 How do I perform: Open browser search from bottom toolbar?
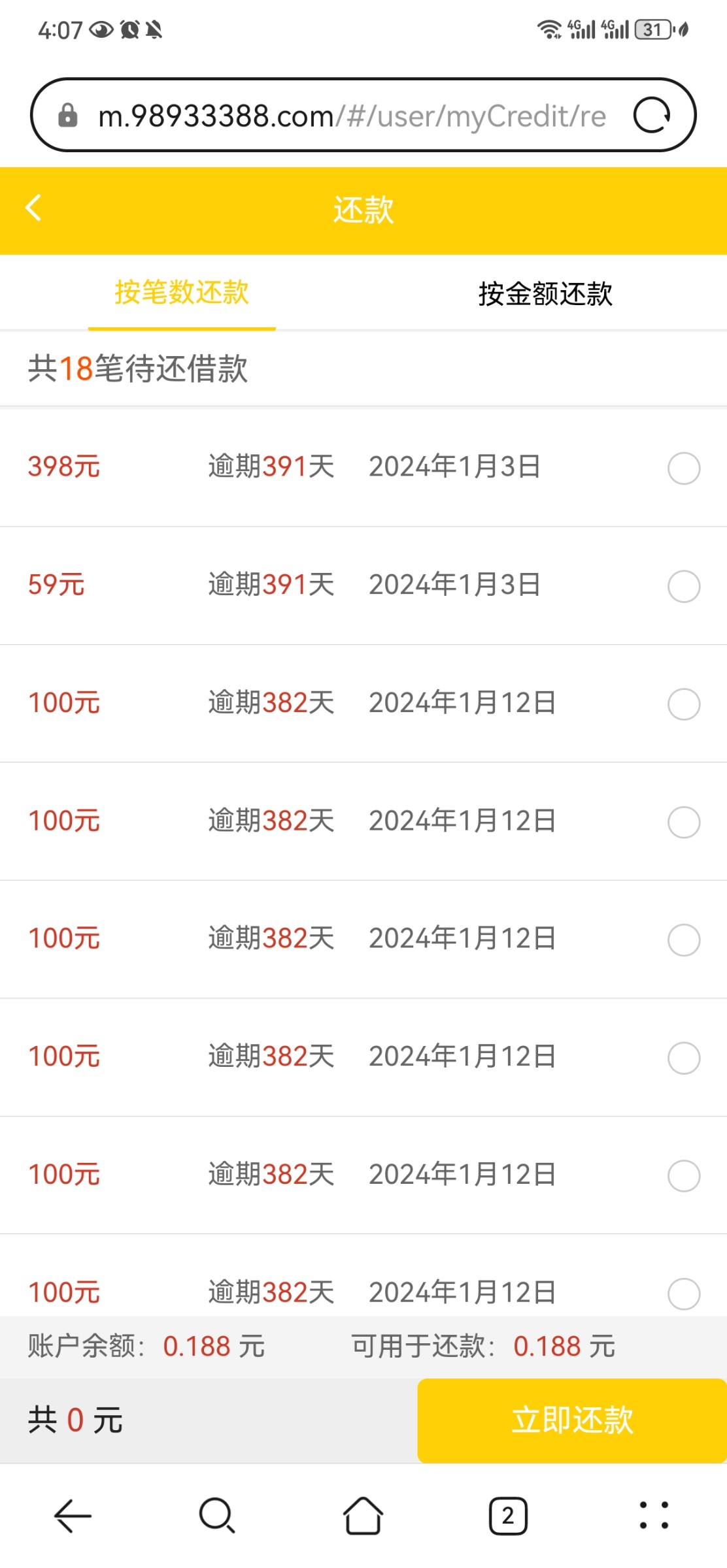[x=217, y=1516]
